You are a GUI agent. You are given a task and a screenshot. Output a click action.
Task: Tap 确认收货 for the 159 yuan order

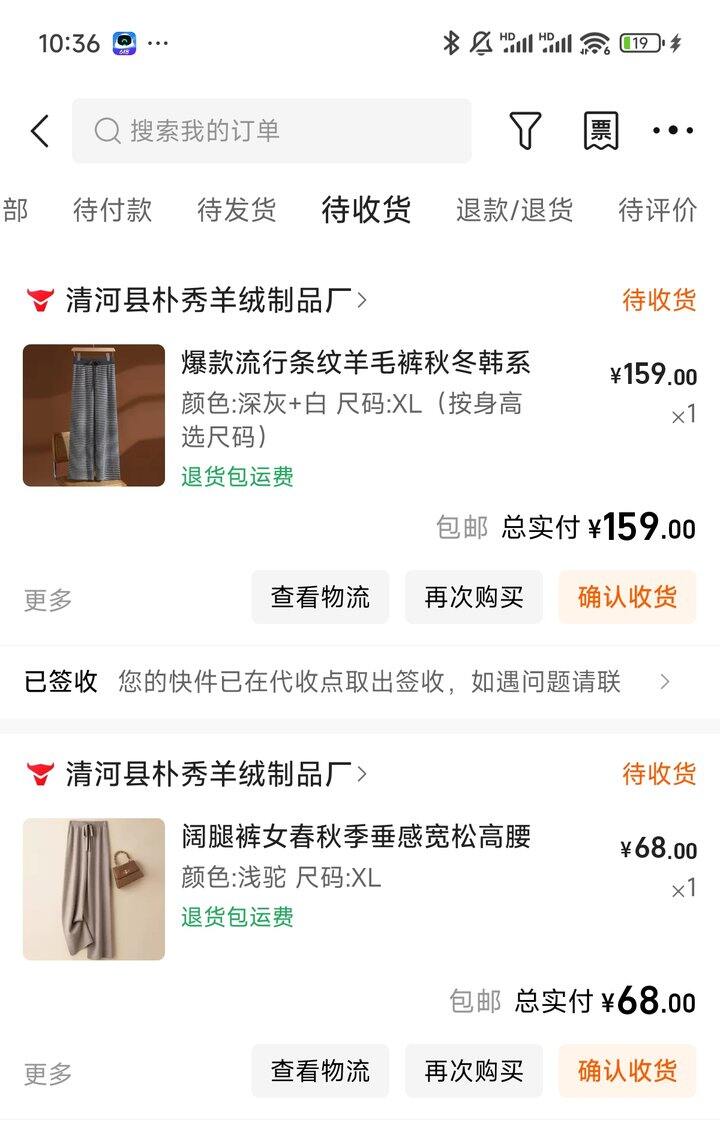point(626,596)
